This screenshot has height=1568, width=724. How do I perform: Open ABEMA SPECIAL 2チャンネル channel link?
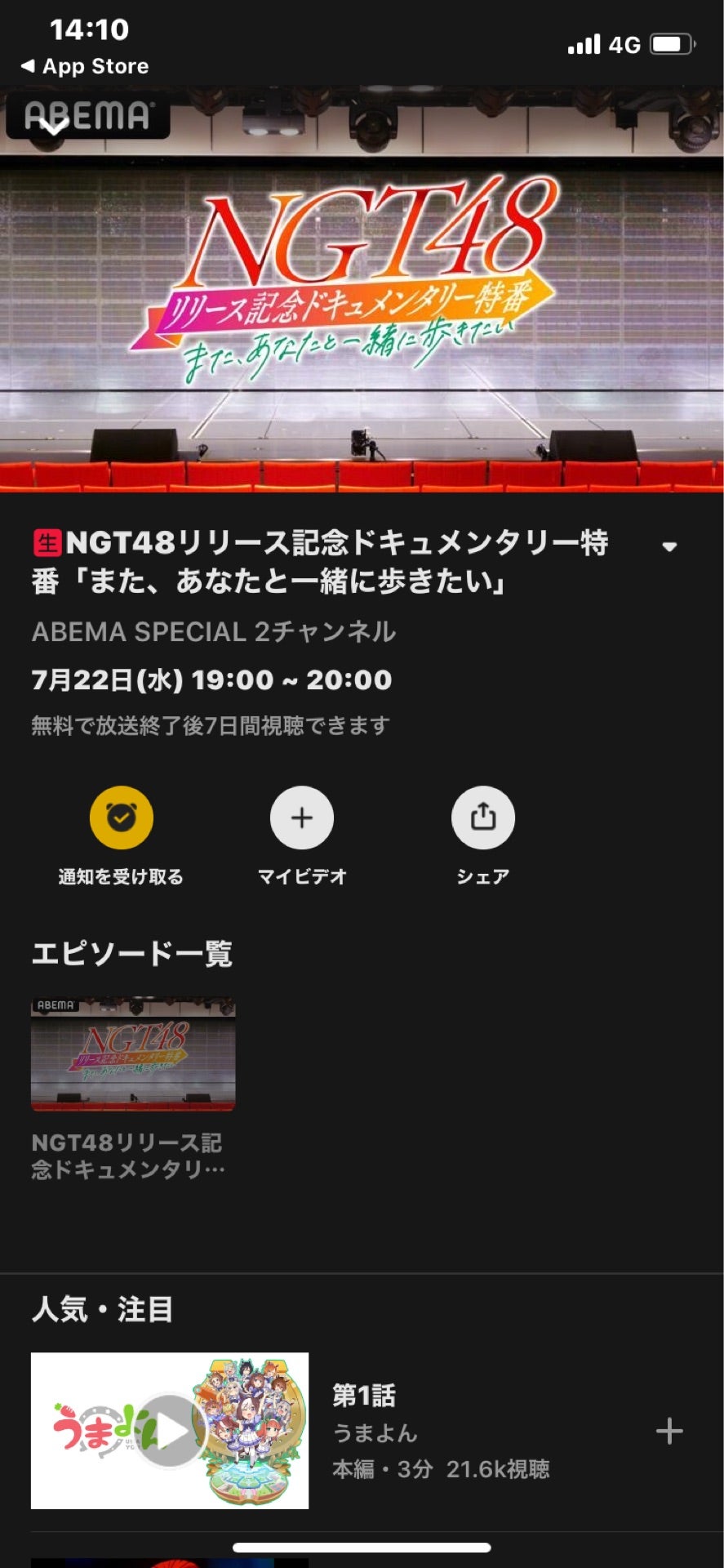[x=213, y=631]
